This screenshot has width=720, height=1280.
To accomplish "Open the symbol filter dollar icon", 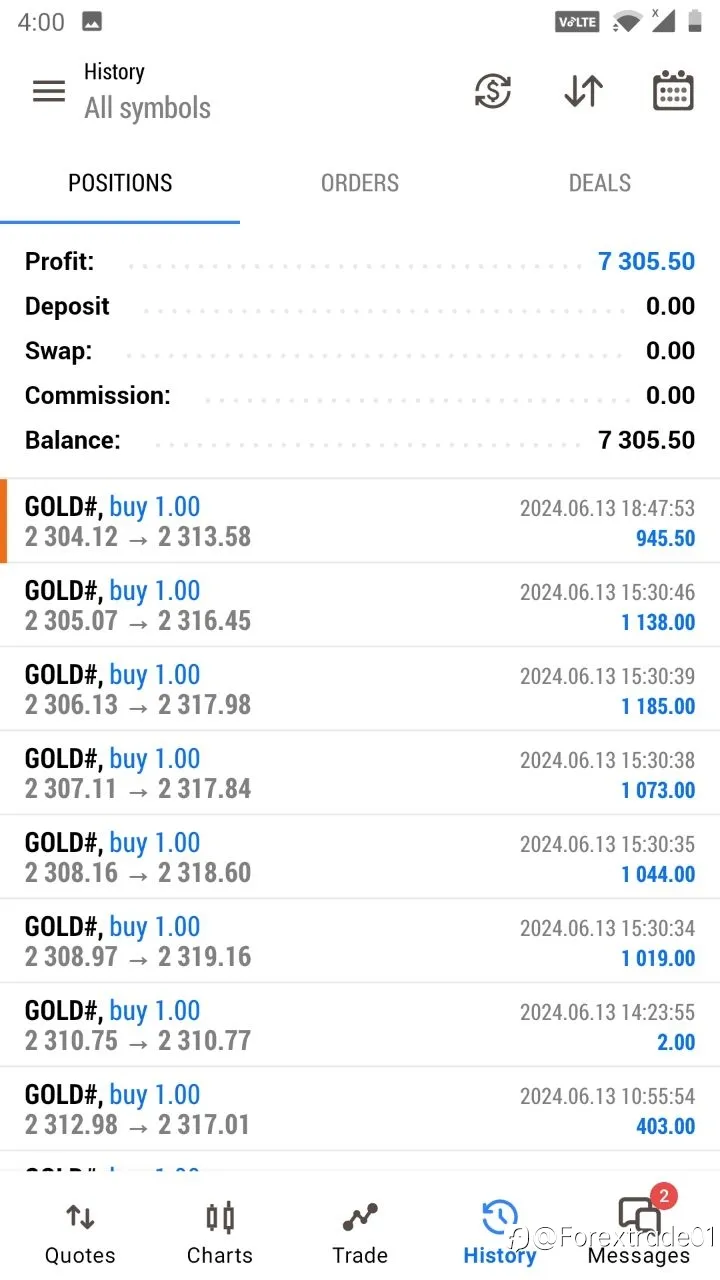I will coord(492,92).
